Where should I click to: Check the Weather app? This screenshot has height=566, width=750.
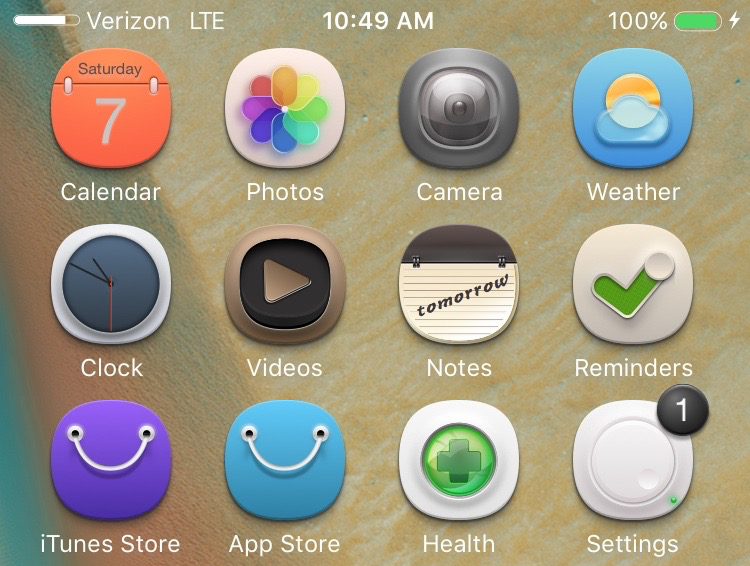633,109
